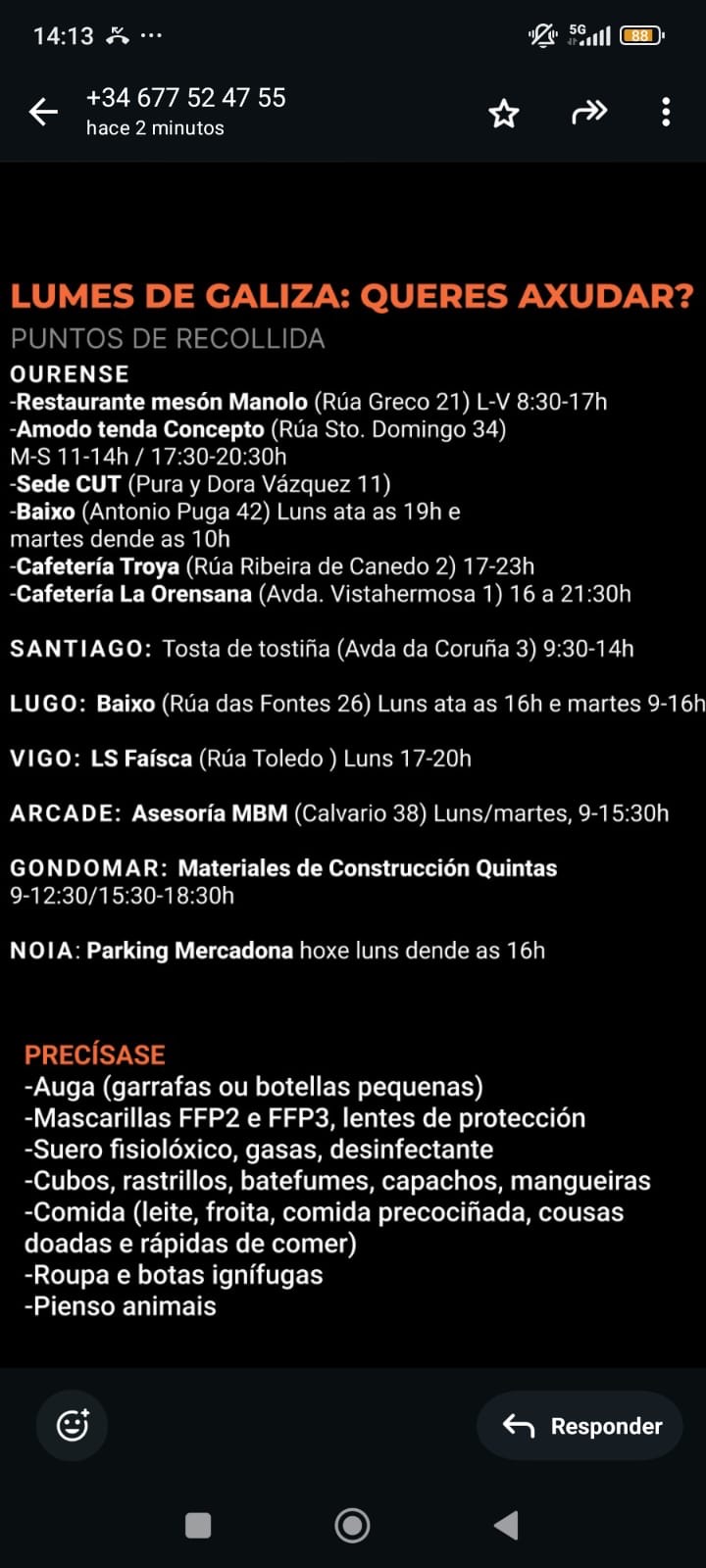Open the recent apps view
Viewport: 706px width, 1568px height.
click(198, 1525)
